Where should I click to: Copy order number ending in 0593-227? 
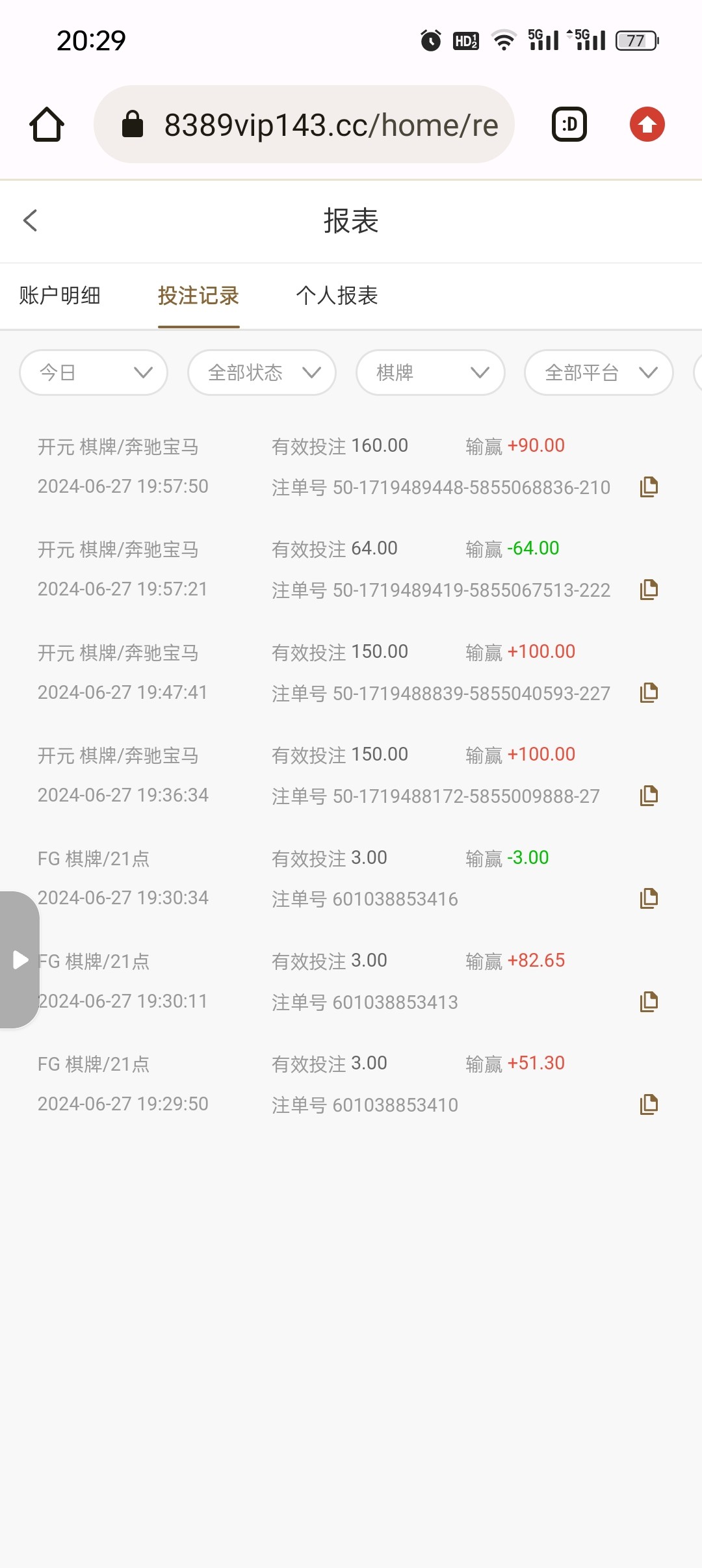[649, 692]
